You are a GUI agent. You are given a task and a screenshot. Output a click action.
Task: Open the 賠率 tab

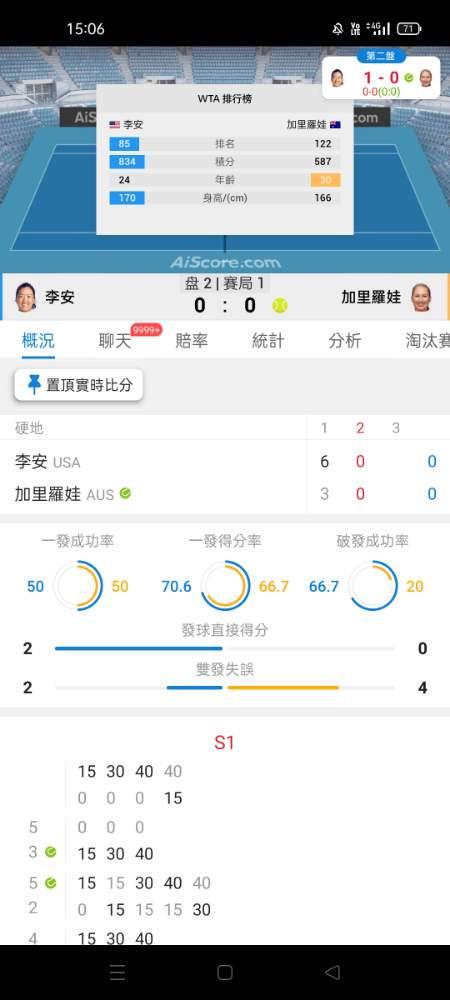point(191,341)
